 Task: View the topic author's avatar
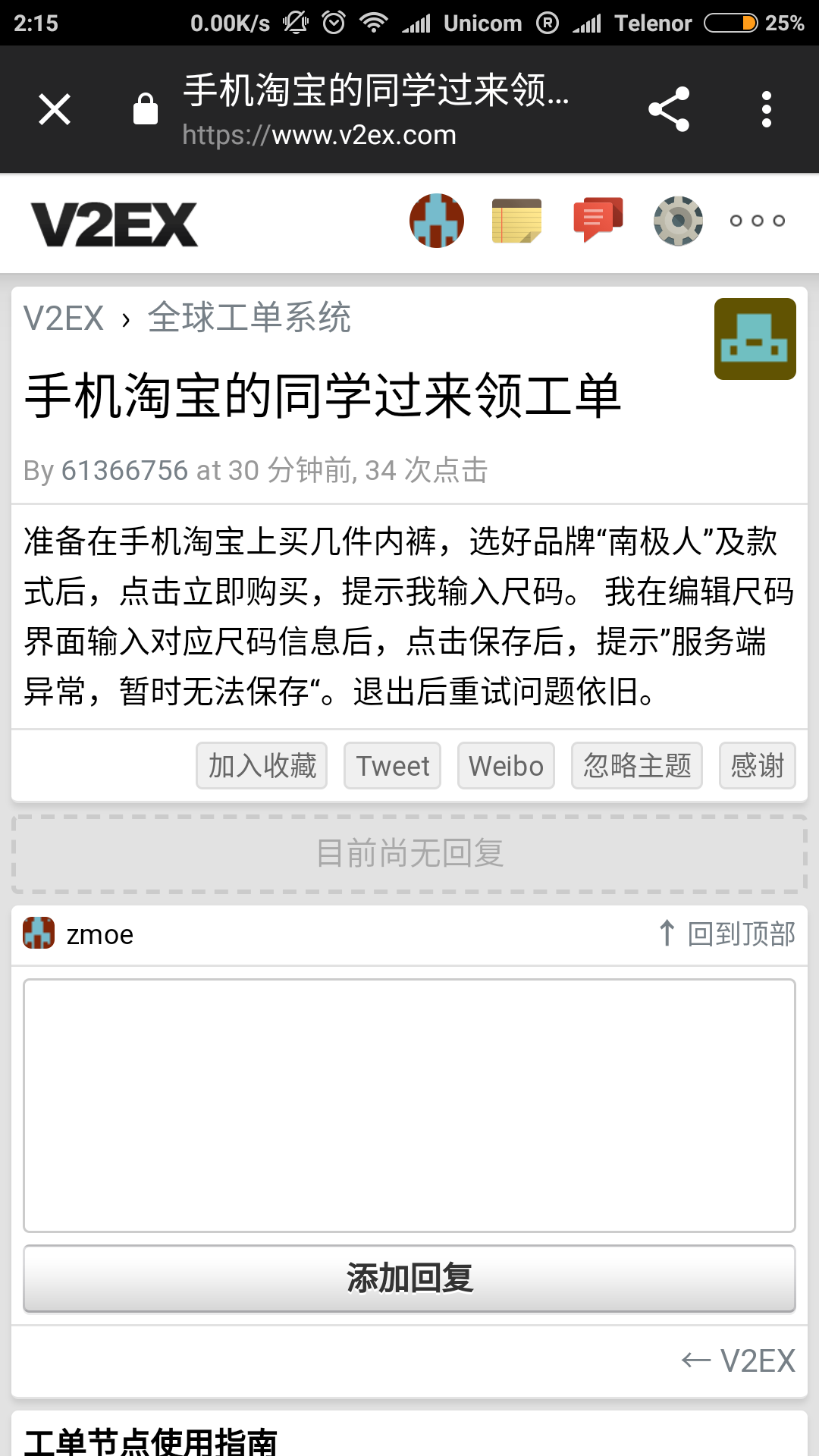pyautogui.click(x=755, y=339)
